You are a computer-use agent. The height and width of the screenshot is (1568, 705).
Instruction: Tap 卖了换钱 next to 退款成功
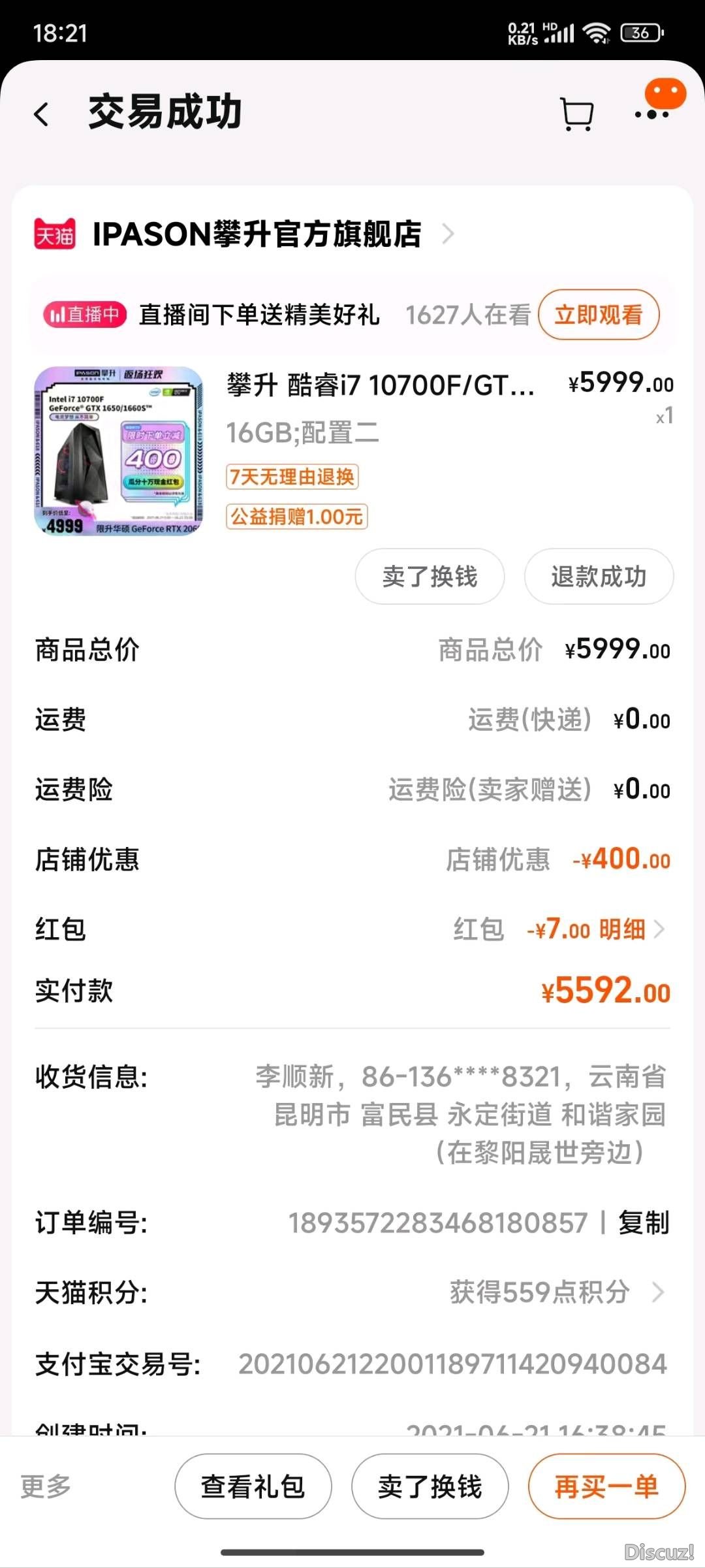tap(430, 576)
